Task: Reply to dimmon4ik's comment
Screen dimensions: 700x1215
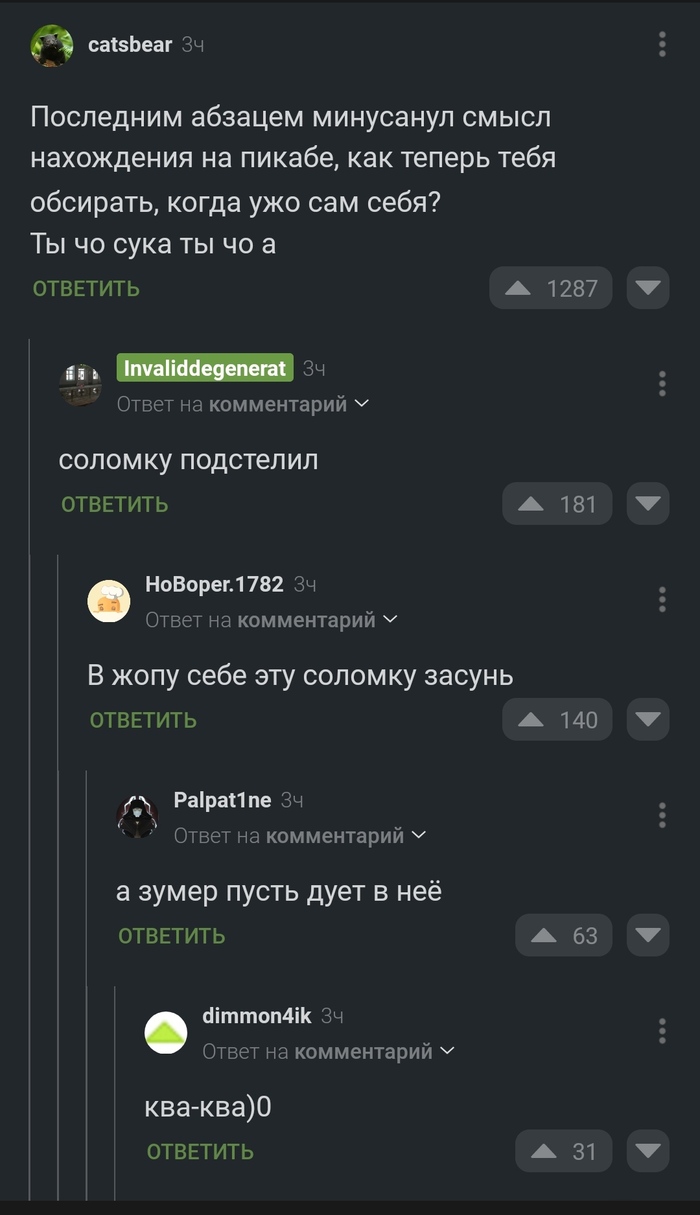Action: (200, 1152)
